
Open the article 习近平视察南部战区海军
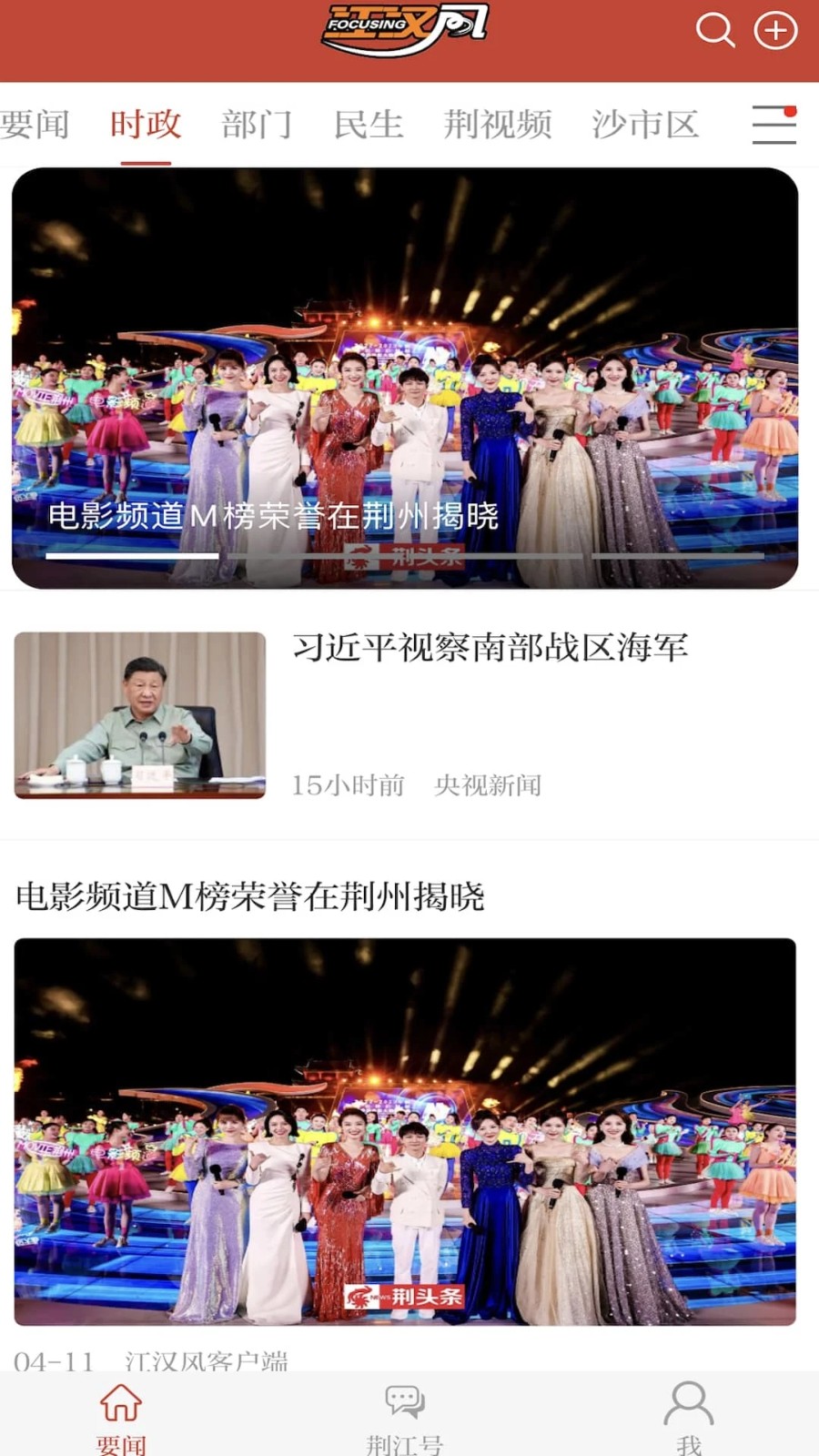[490, 648]
